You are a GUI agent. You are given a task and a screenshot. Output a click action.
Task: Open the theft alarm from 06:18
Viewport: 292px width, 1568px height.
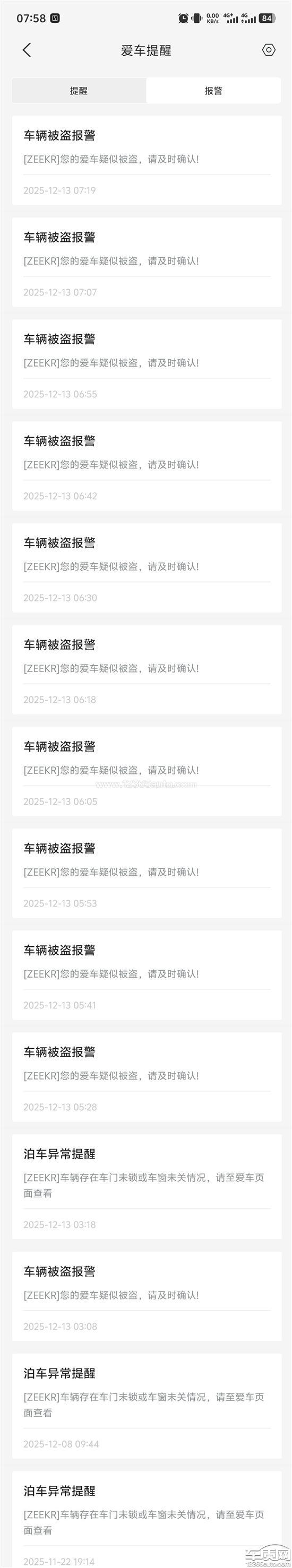coord(147,669)
